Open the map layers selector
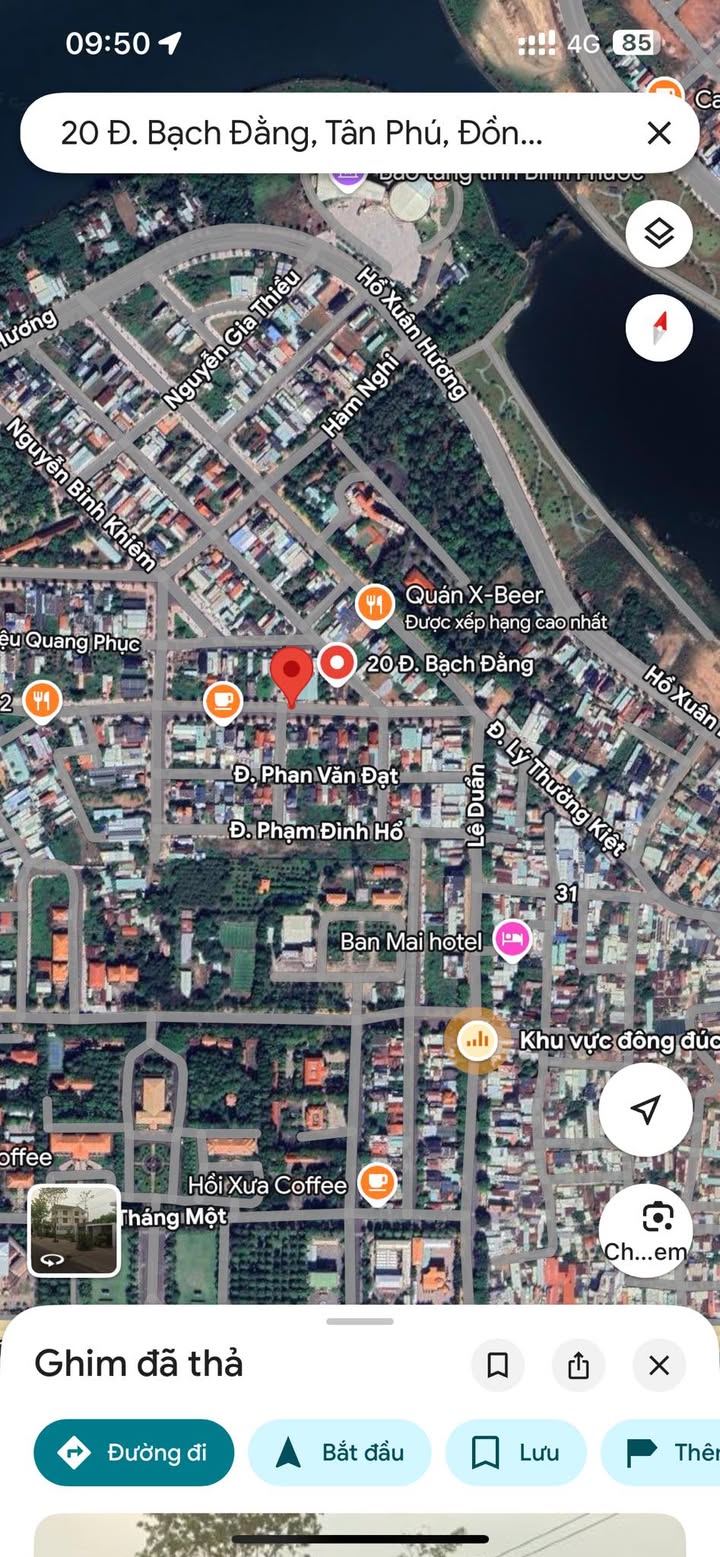 [x=659, y=234]
